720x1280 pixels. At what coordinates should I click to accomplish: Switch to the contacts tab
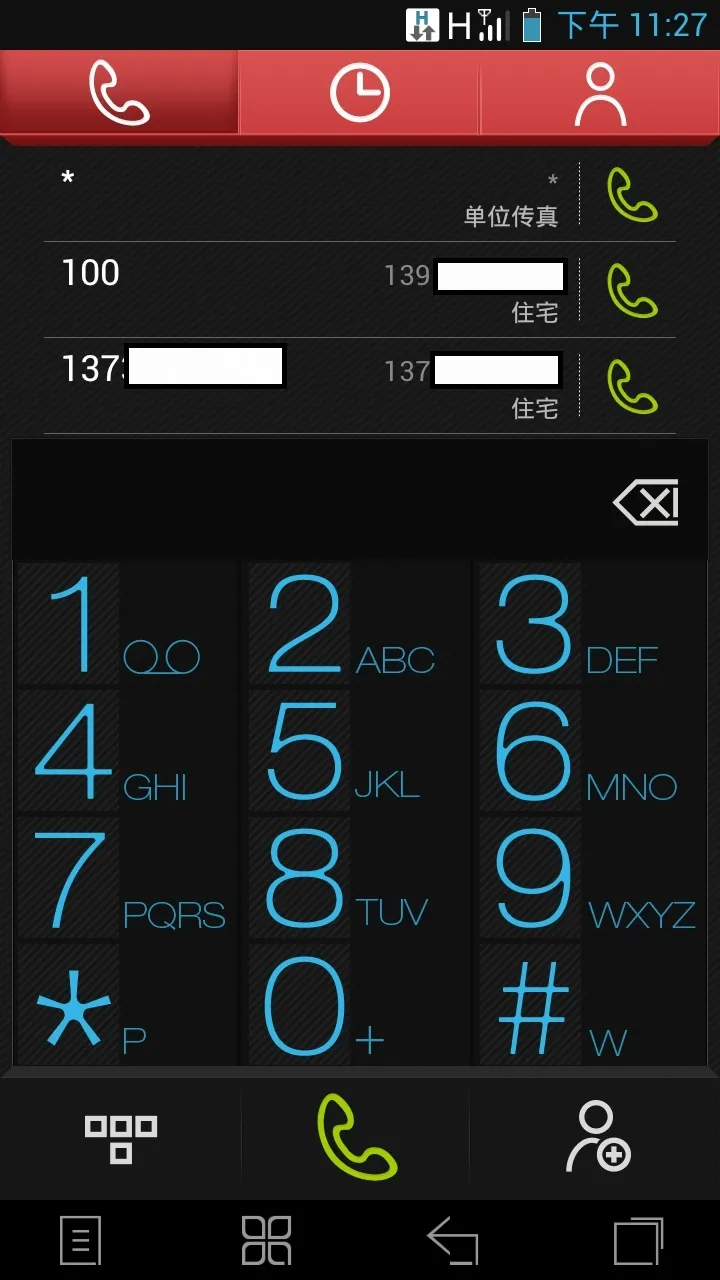pyautogui.click(x=600, y=92)
